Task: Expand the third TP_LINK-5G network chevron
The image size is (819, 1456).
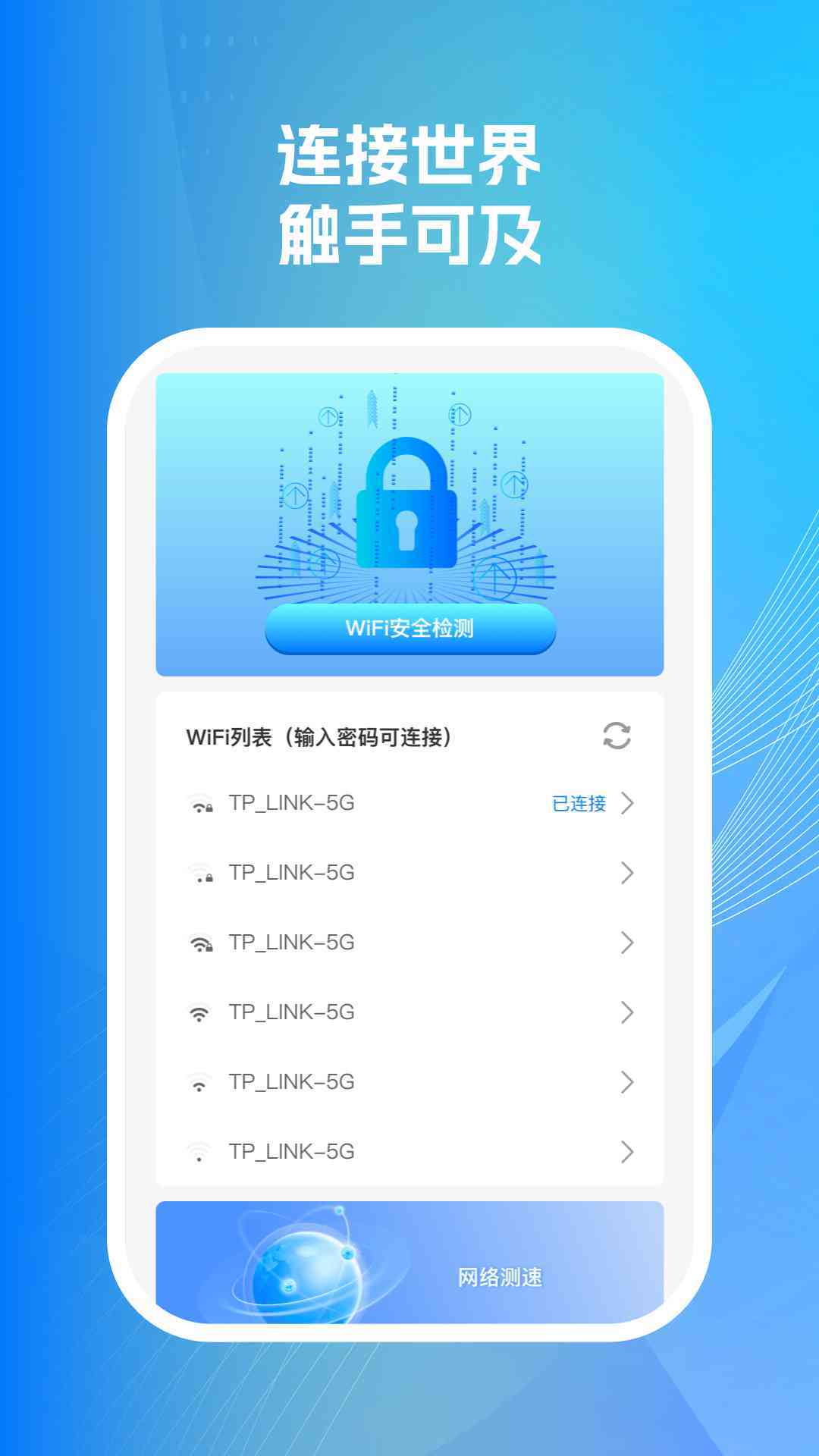Action: pyautogui.click(x=628, y=943)
